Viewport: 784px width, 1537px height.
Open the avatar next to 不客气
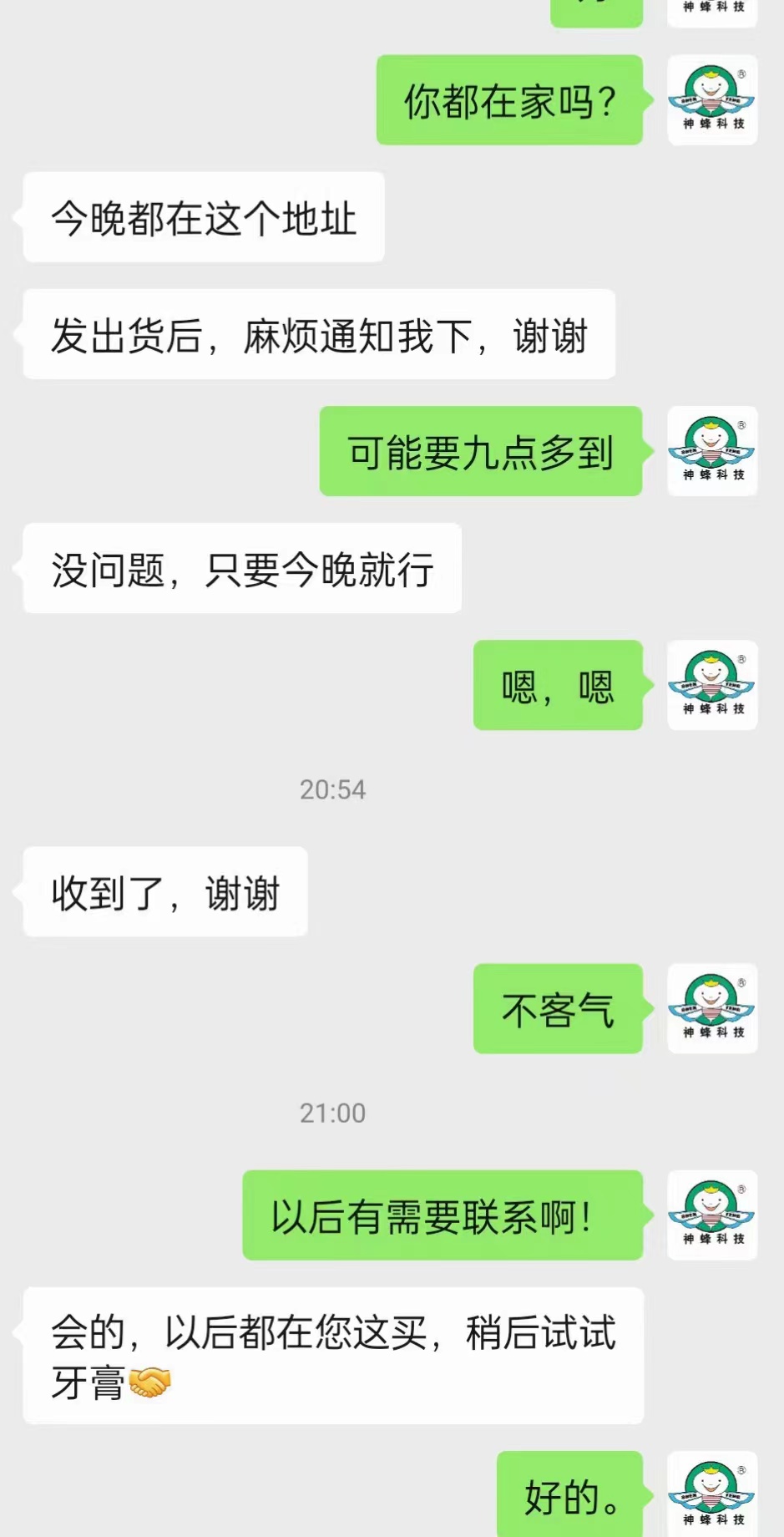pos(712,1008)
